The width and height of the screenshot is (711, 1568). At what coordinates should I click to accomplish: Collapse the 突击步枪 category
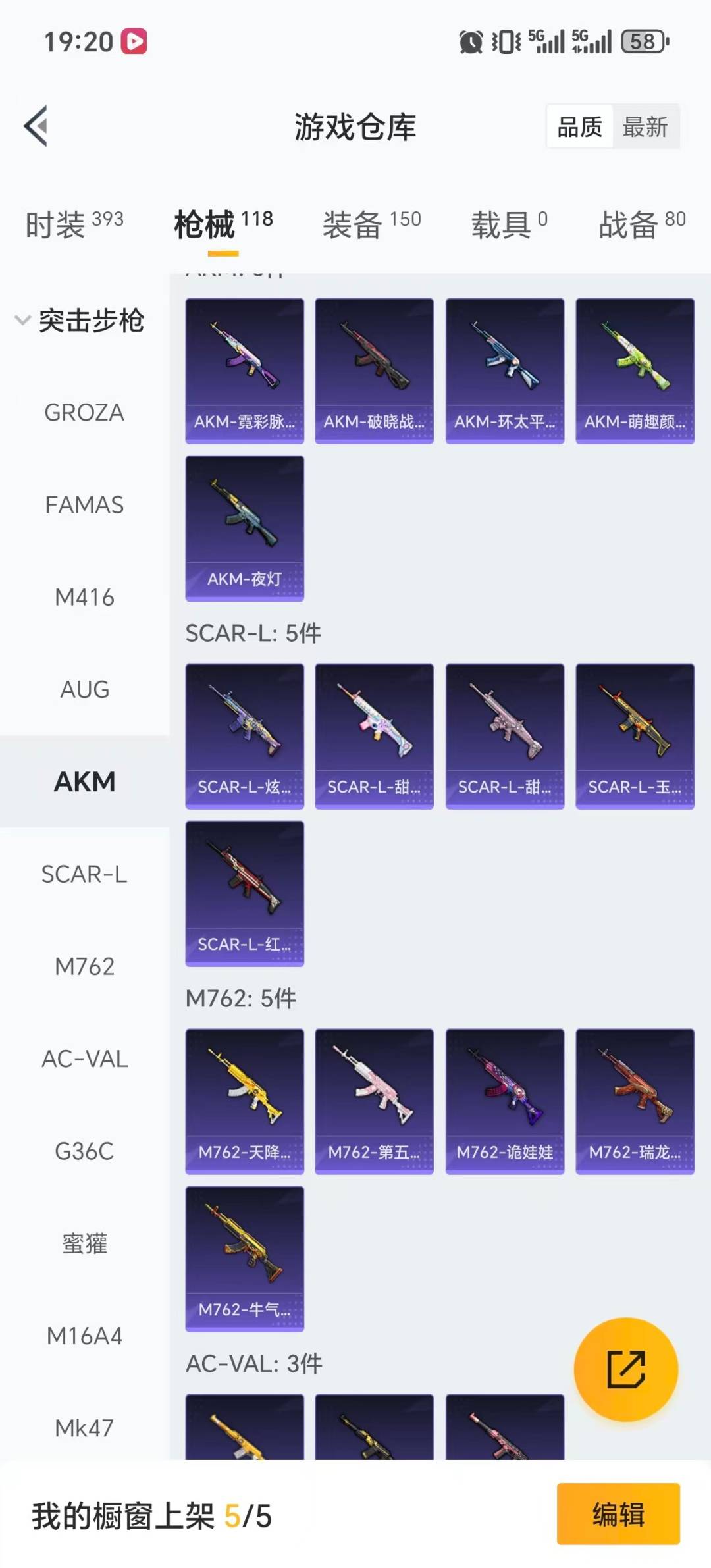coord(80,321)
